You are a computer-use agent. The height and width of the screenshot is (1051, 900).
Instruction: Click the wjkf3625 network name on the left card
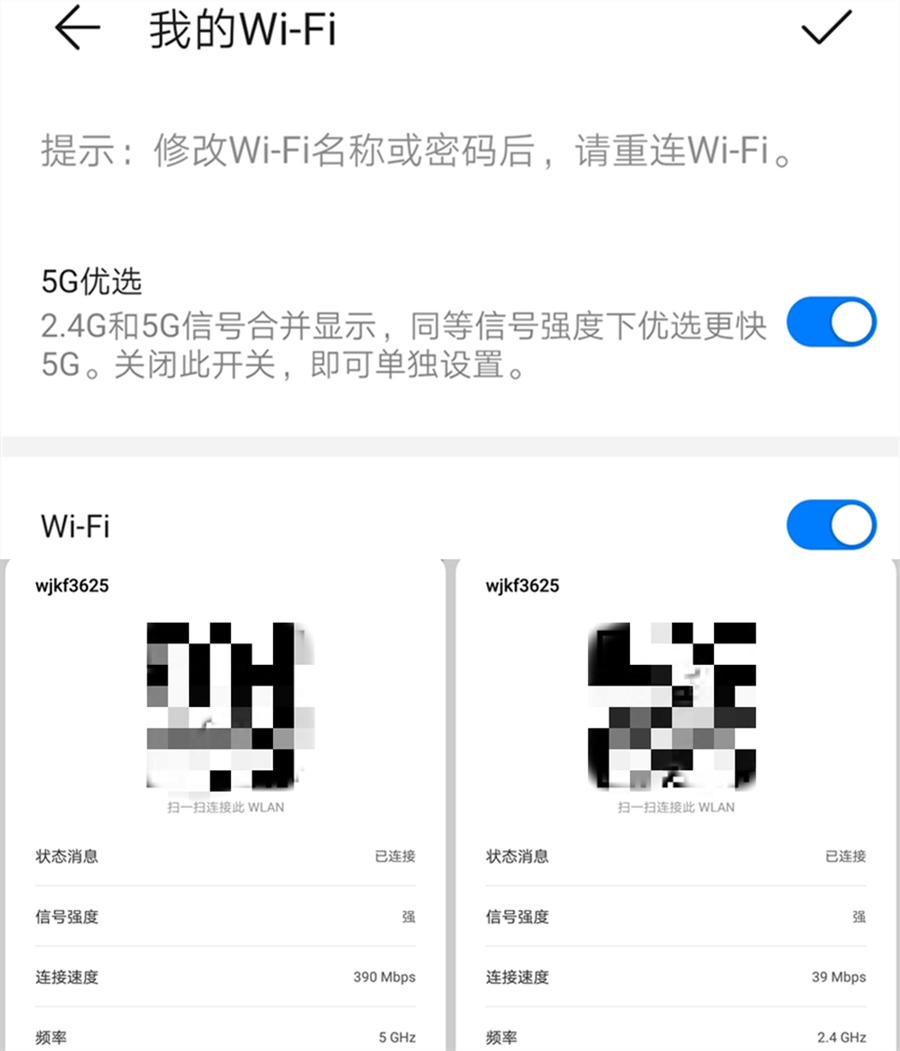pos(70,584)
